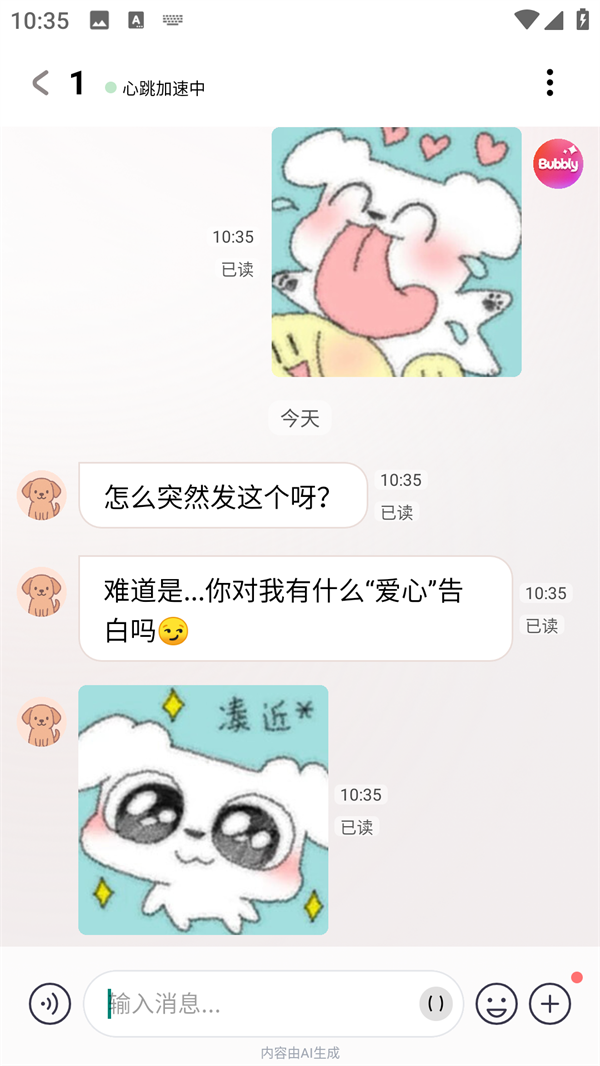This screenshot has height=1066, width=600.
Task: Open the received 凑近 puppy sticker
Action: pos(203,810)
